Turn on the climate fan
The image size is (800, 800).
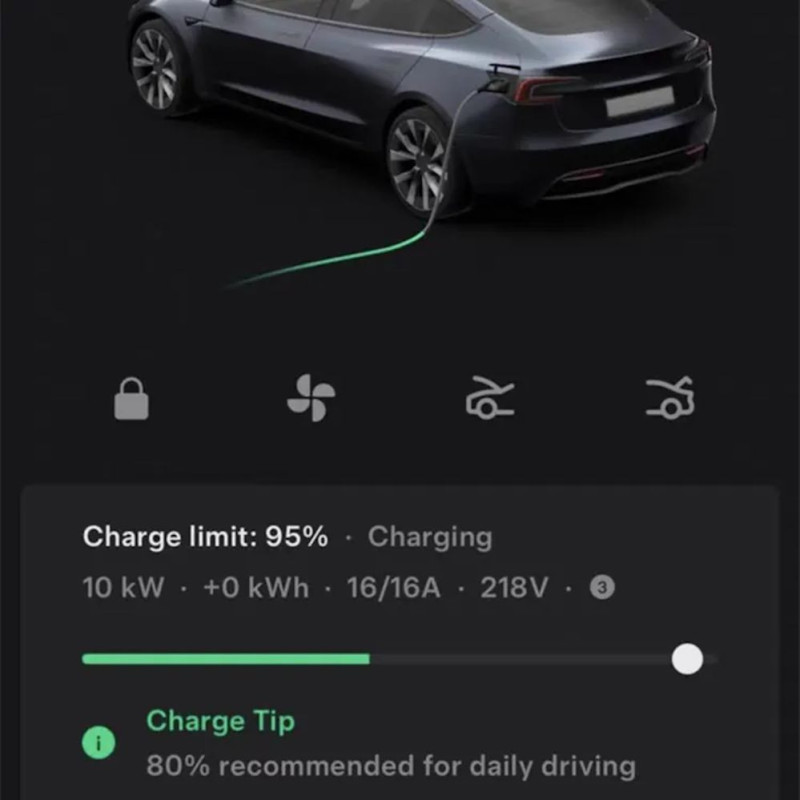point(311,400)
